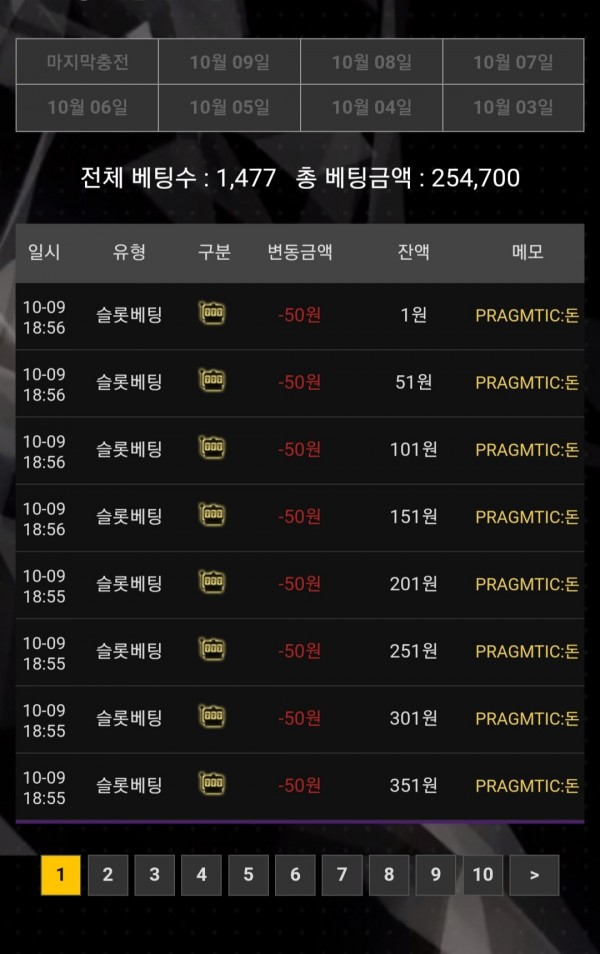Image resolution: width=600 pixels, height=954 pixels.
Task: Filter history by 10월 07일
Action: click(x=513, y=62)
